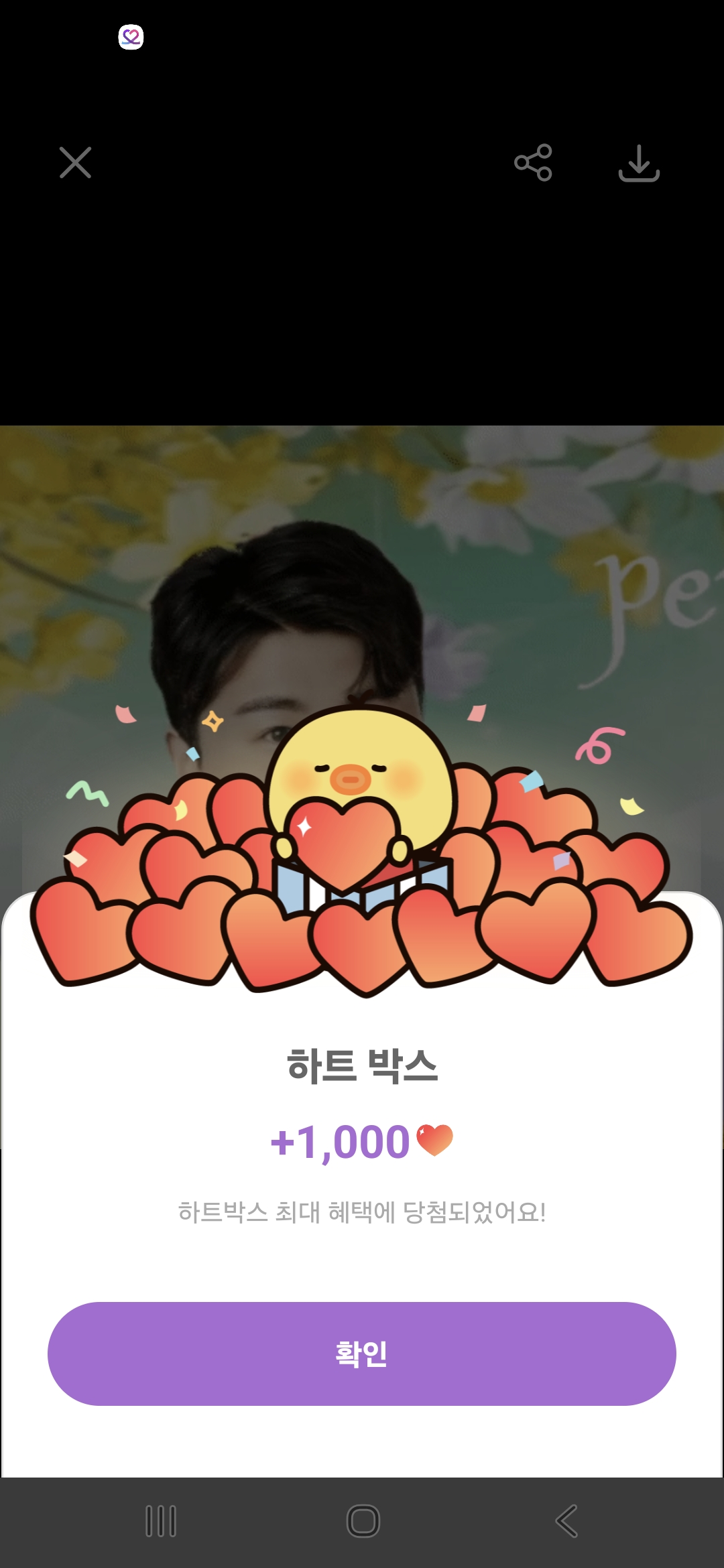Download the image to device
This screenshot has width=724, height=1568.
click(639, 164)
